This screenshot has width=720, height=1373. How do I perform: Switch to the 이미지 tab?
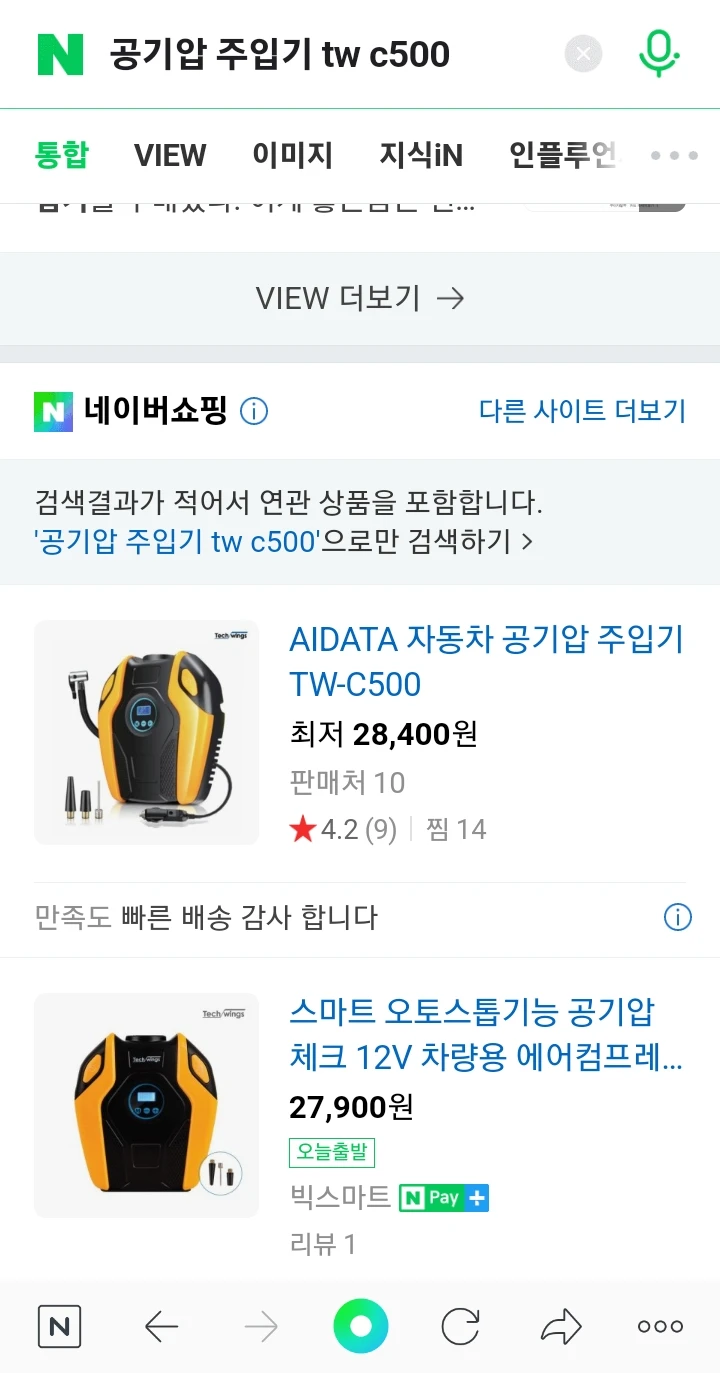point(292,155)
